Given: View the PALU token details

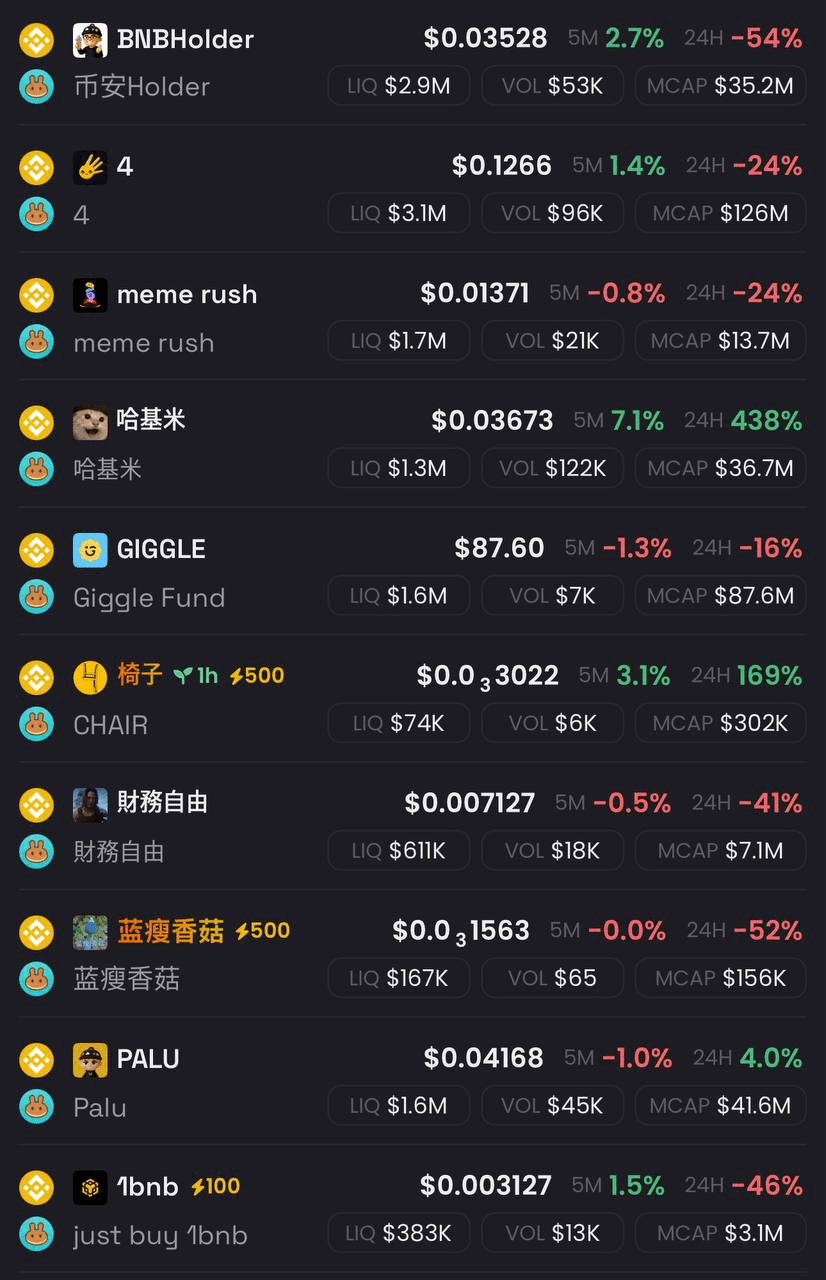Looking at the screenshot, I should click(148, 1059).
